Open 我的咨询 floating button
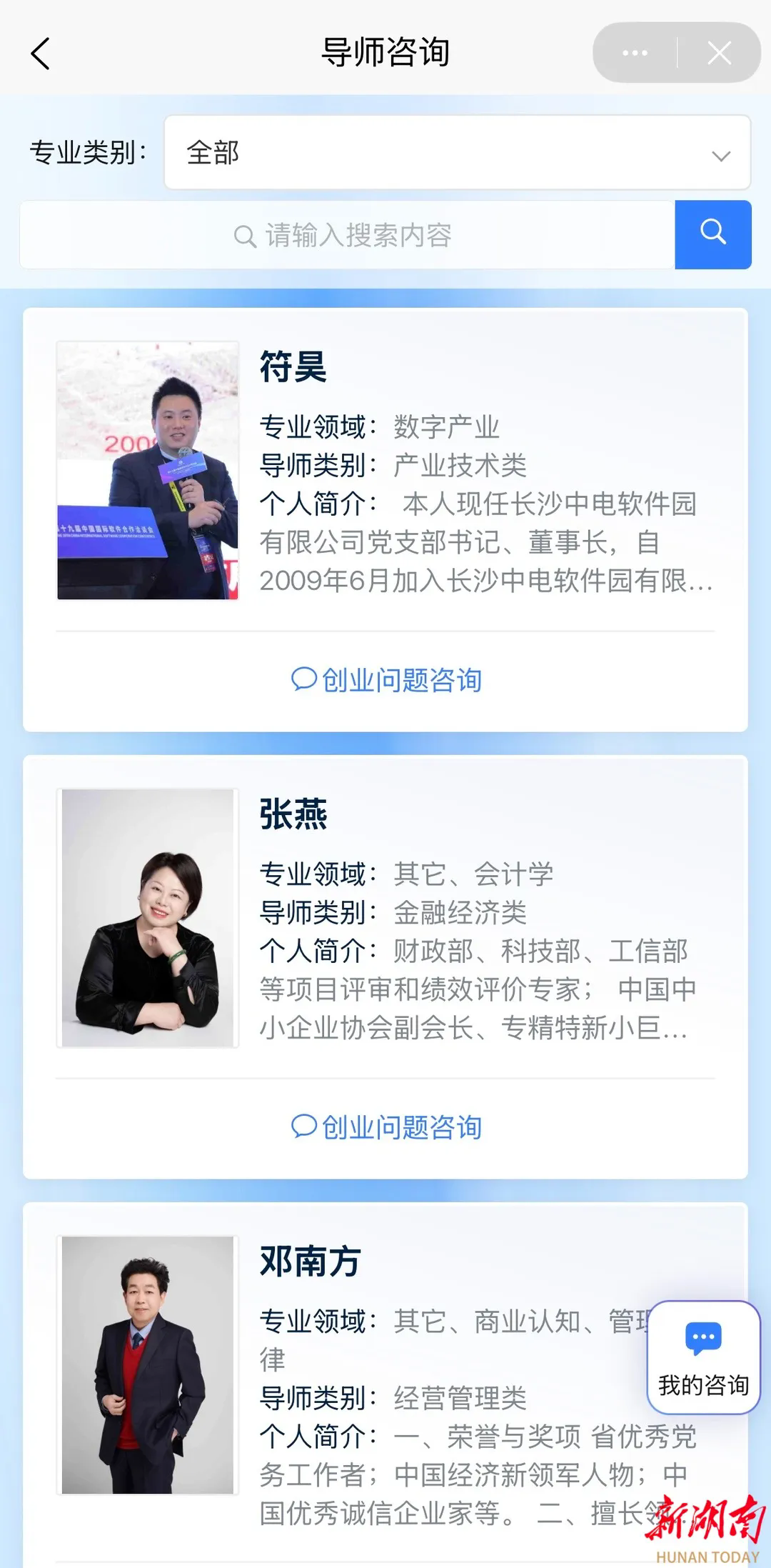 (703, 1357)
